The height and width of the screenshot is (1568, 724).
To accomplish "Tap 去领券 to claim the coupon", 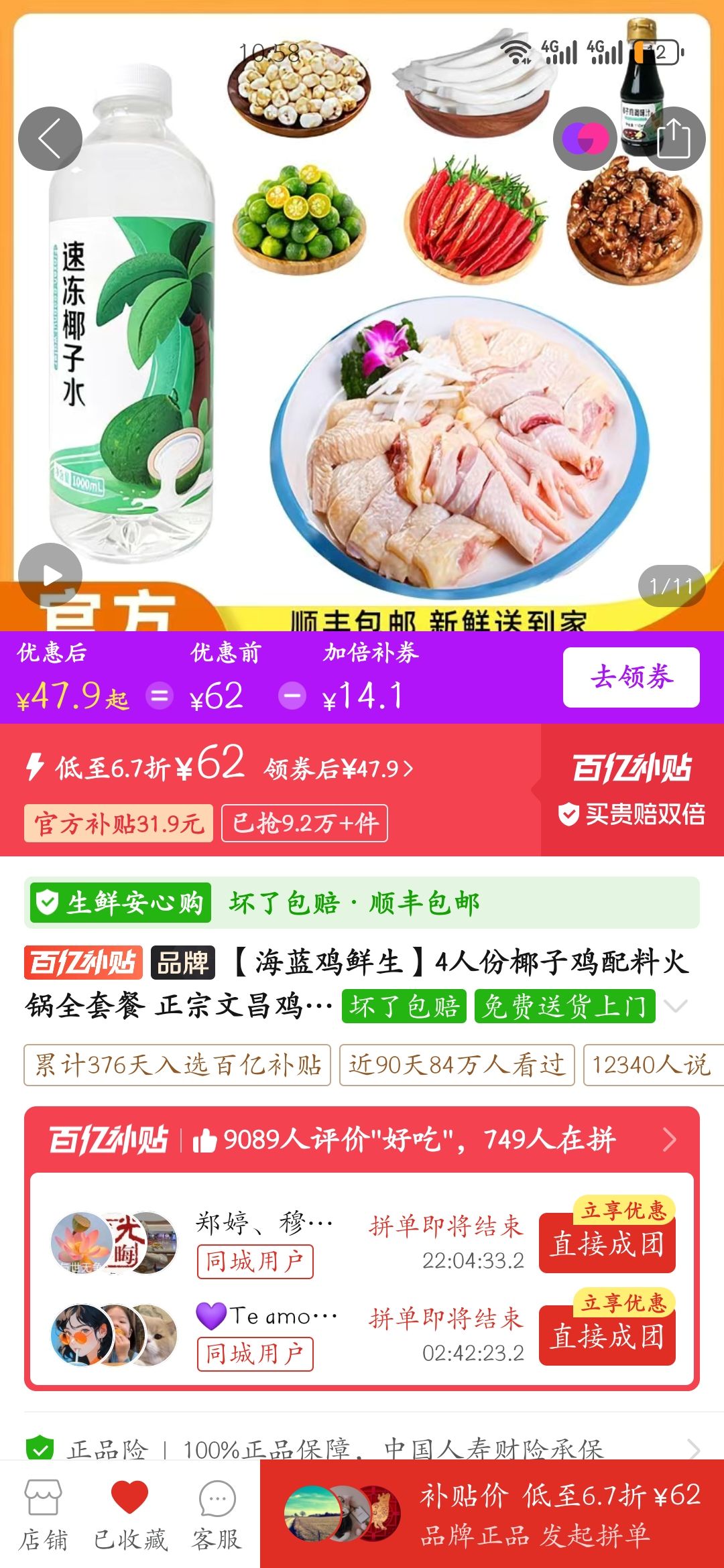I will coord(631,677).
